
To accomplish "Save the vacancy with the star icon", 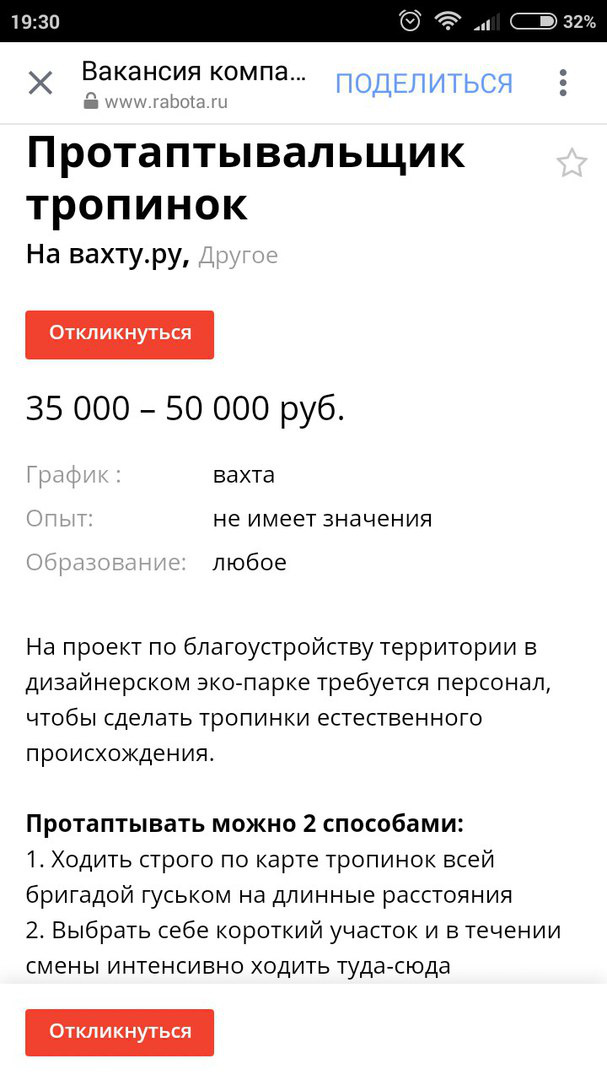I will tap(571, 163).
